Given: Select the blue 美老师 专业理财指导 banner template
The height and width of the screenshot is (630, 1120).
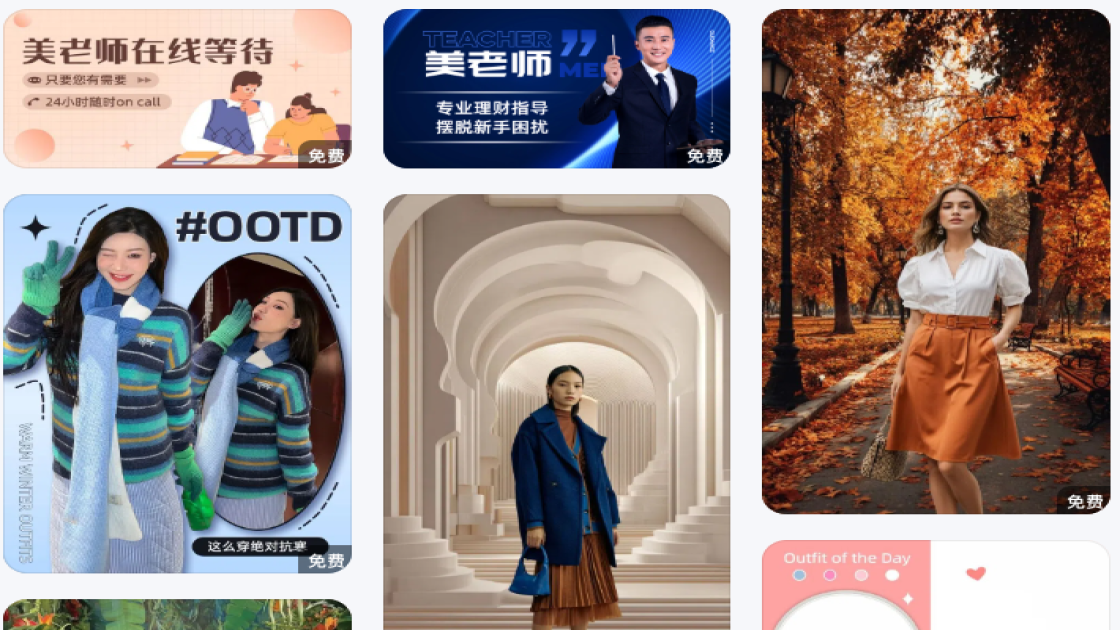Looking at the screenshot, I should (556, 88).
